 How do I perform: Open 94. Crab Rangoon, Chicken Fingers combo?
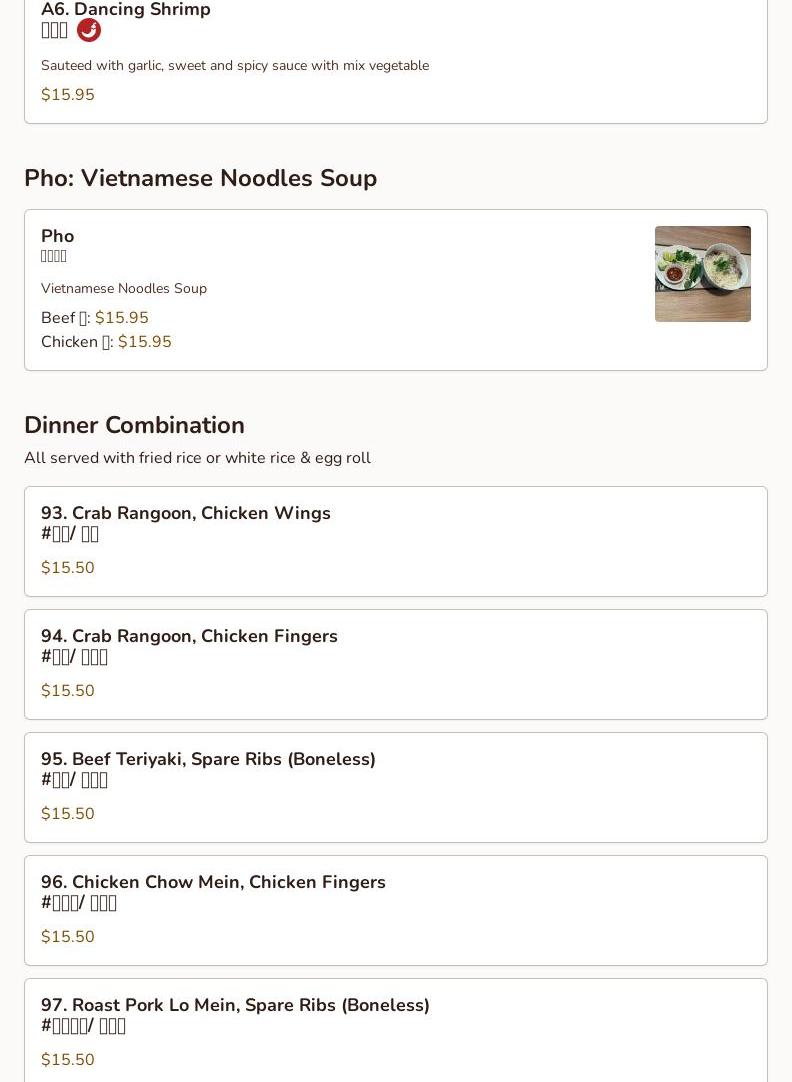(395, 664)
